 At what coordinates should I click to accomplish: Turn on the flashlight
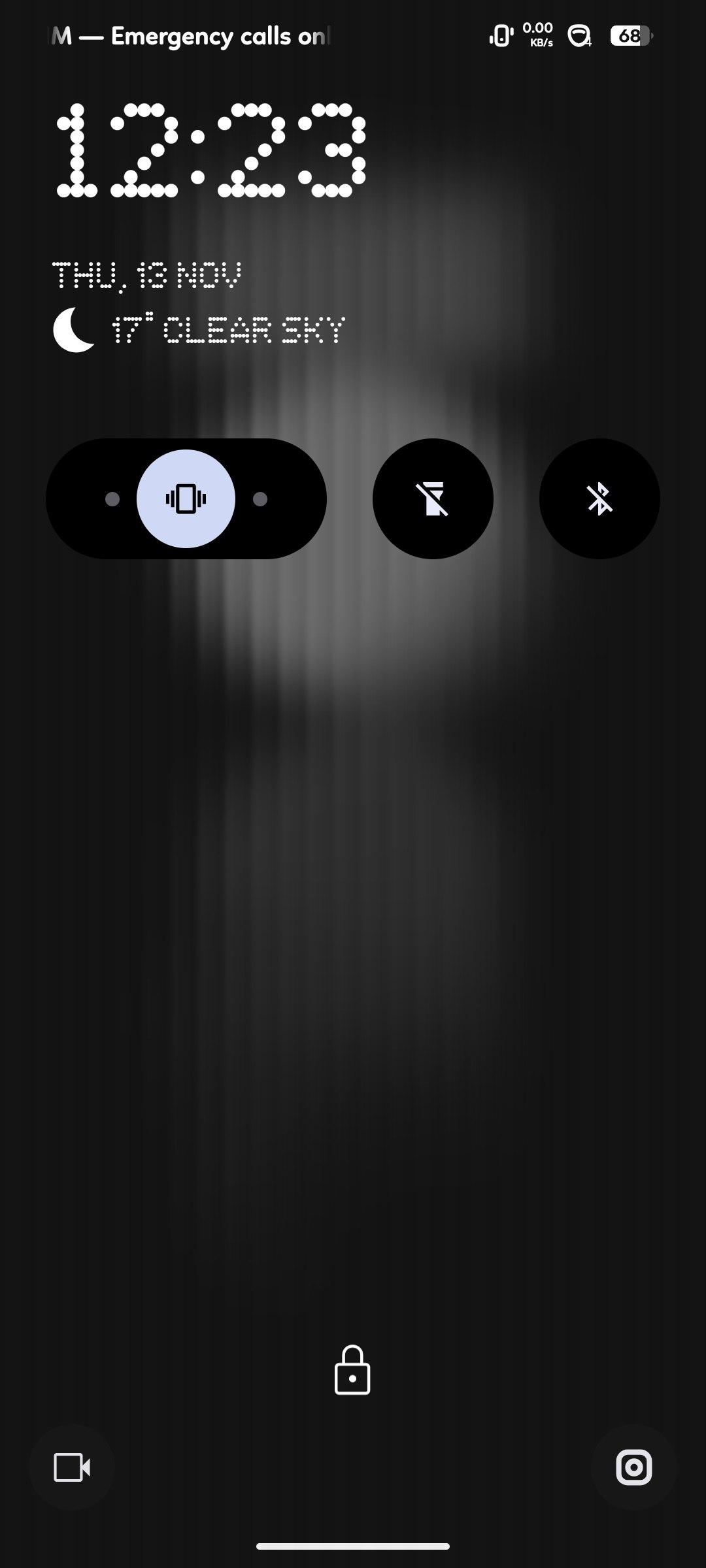click(x=433, y=498)
